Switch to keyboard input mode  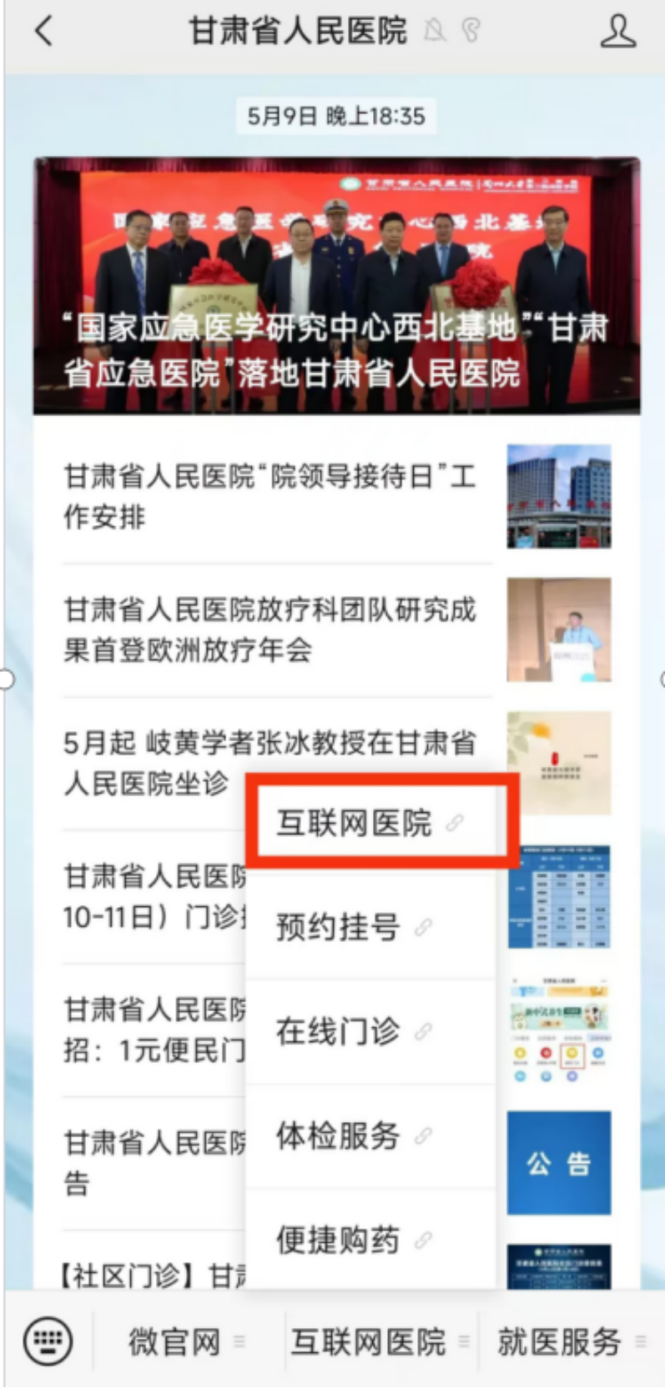47,1341
